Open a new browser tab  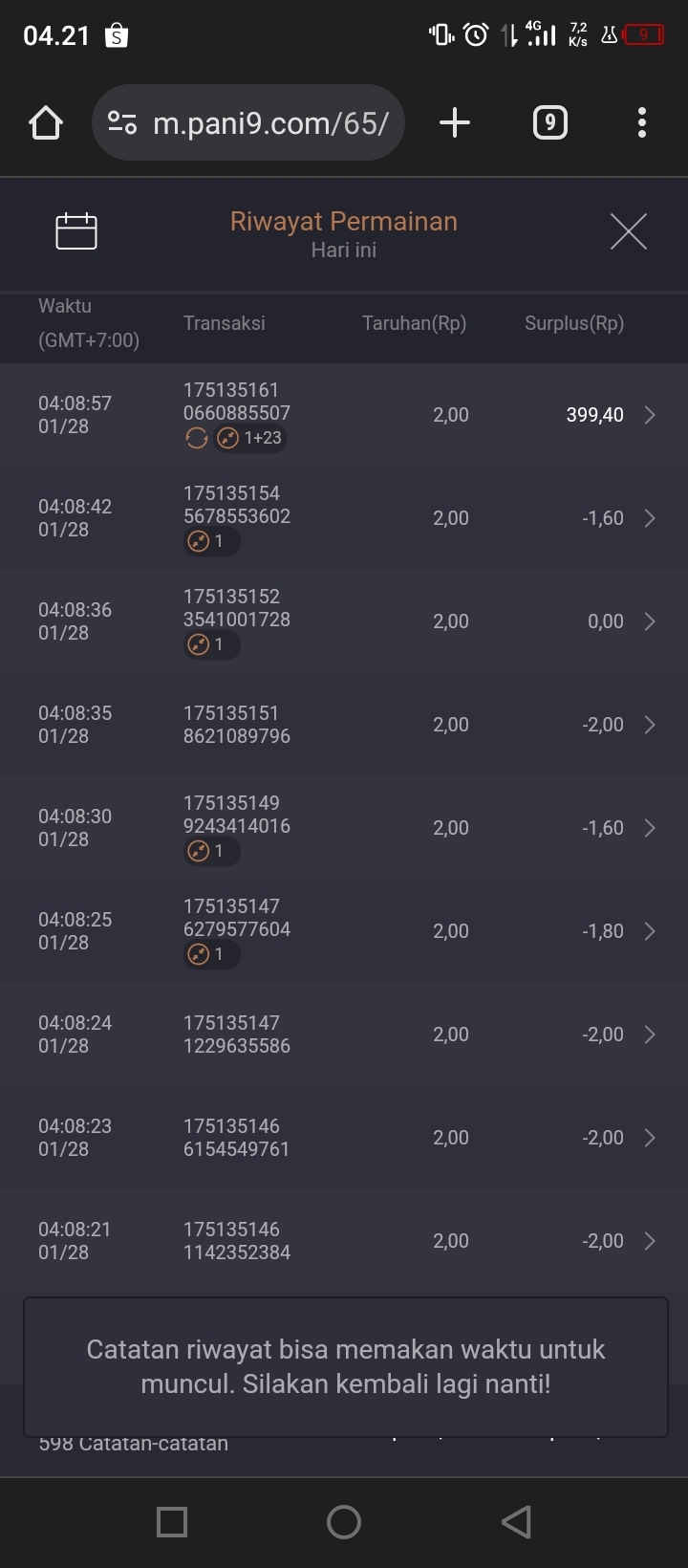point(455,123)
